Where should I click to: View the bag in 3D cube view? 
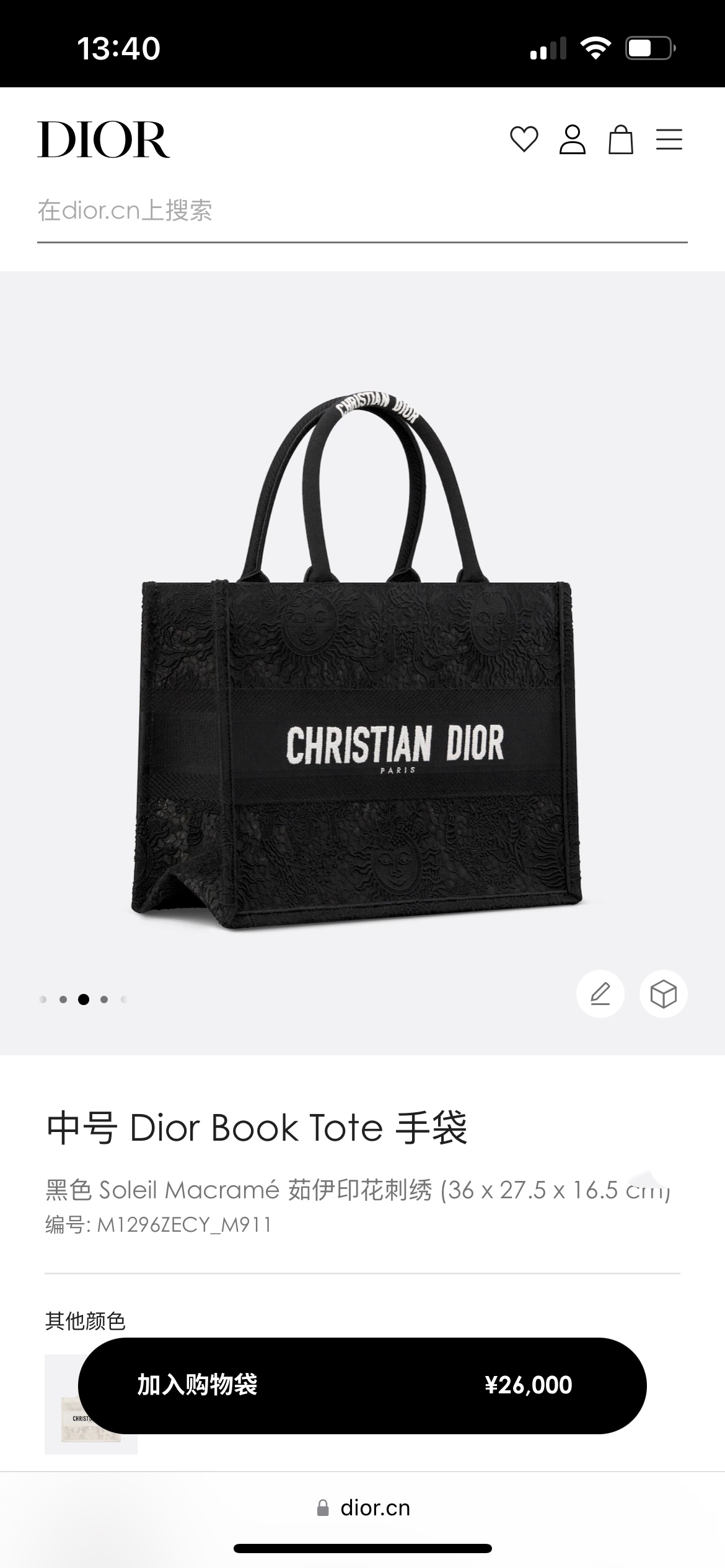coord(663,994)
